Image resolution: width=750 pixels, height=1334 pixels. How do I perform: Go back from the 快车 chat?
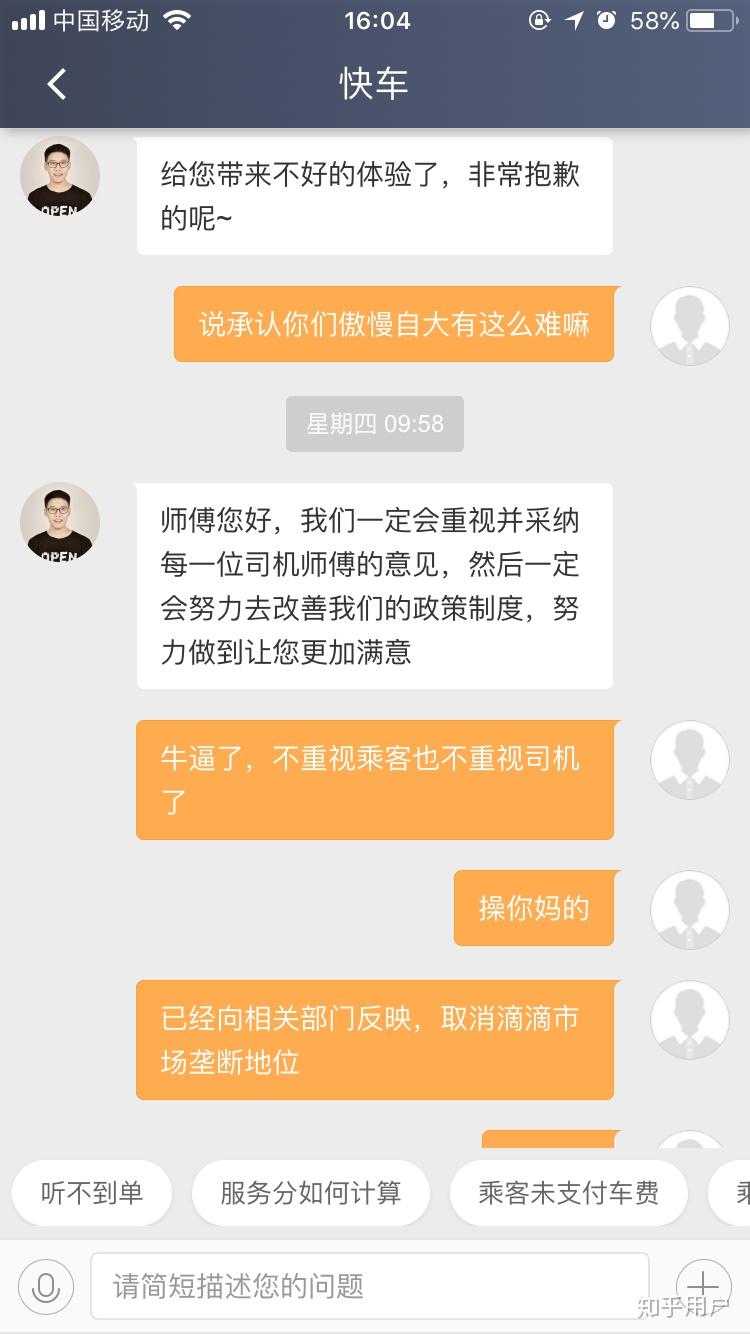click(x=57, y=84)
